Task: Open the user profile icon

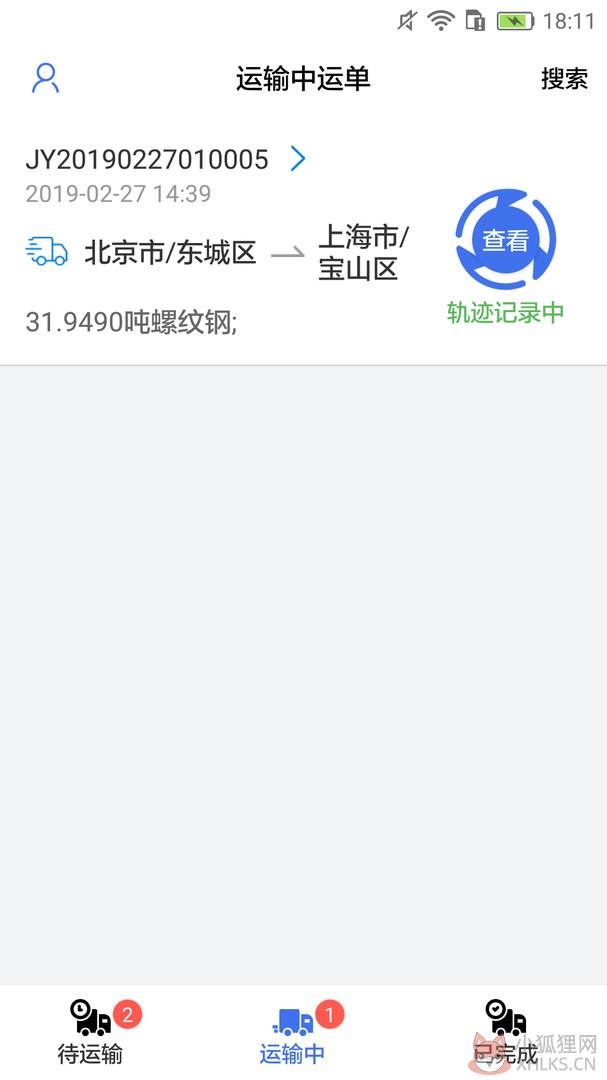Action: [x=45, y=79]
